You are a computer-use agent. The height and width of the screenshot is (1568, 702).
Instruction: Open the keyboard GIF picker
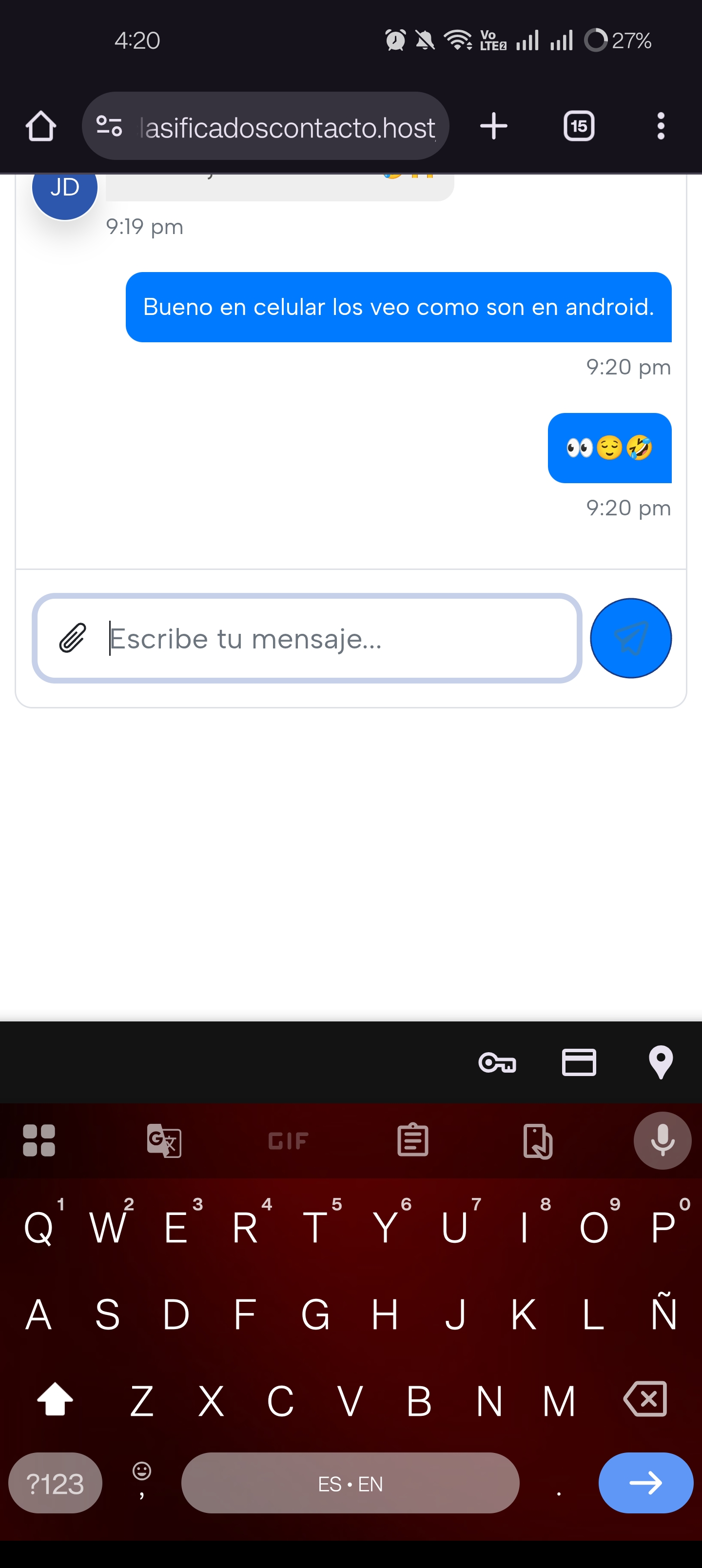(x=289, y=1140)
